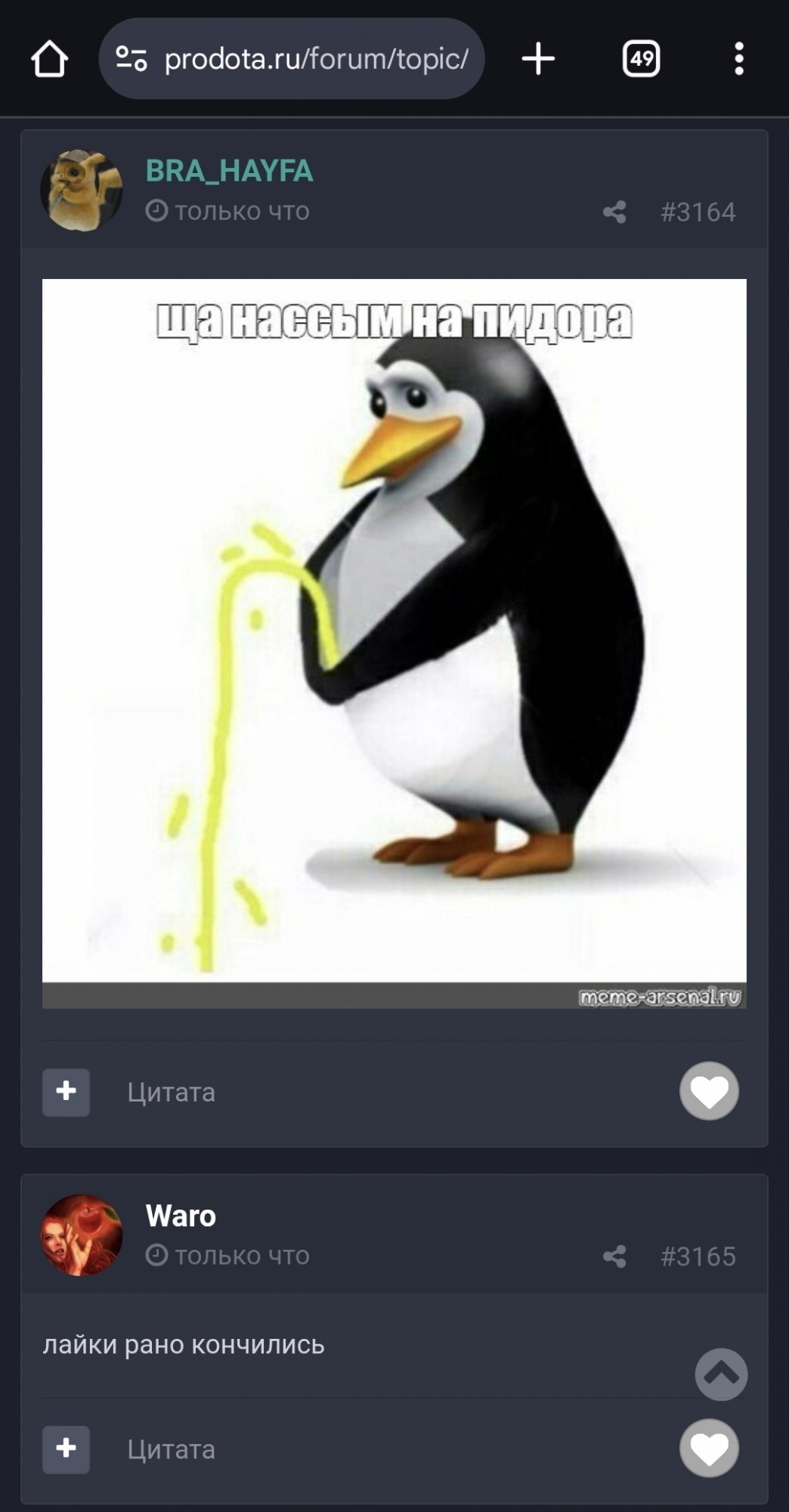Like BRA_HAYFA's post
This screenshot has width=789, height=1512.
(x=709, y=1091)
